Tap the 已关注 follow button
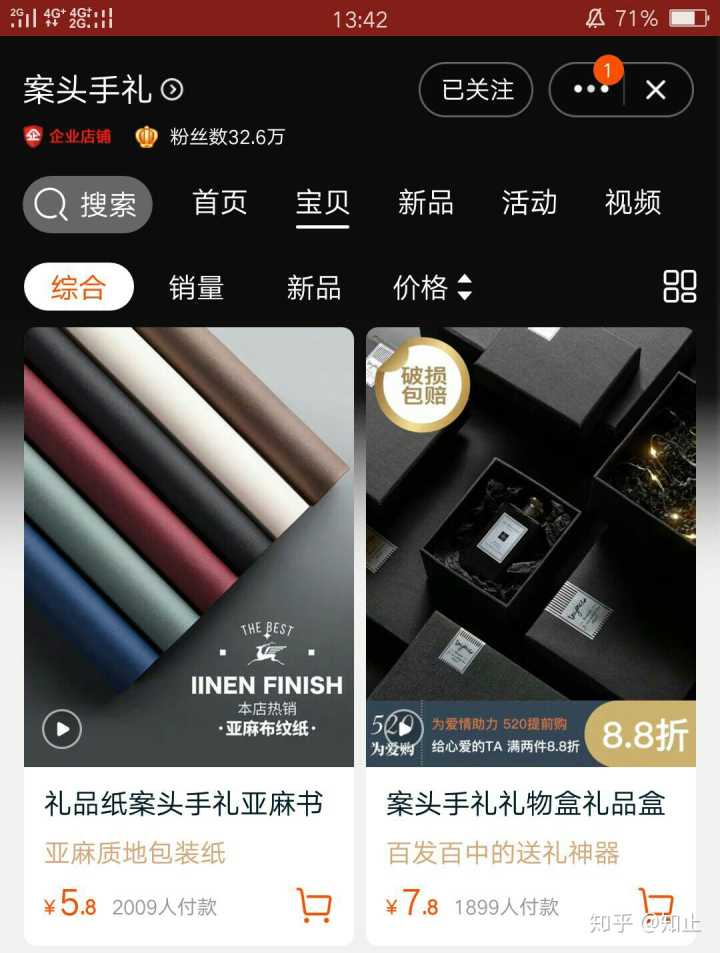Image resolution: width=720 pixels, height=953 pixels. (477, 90)
